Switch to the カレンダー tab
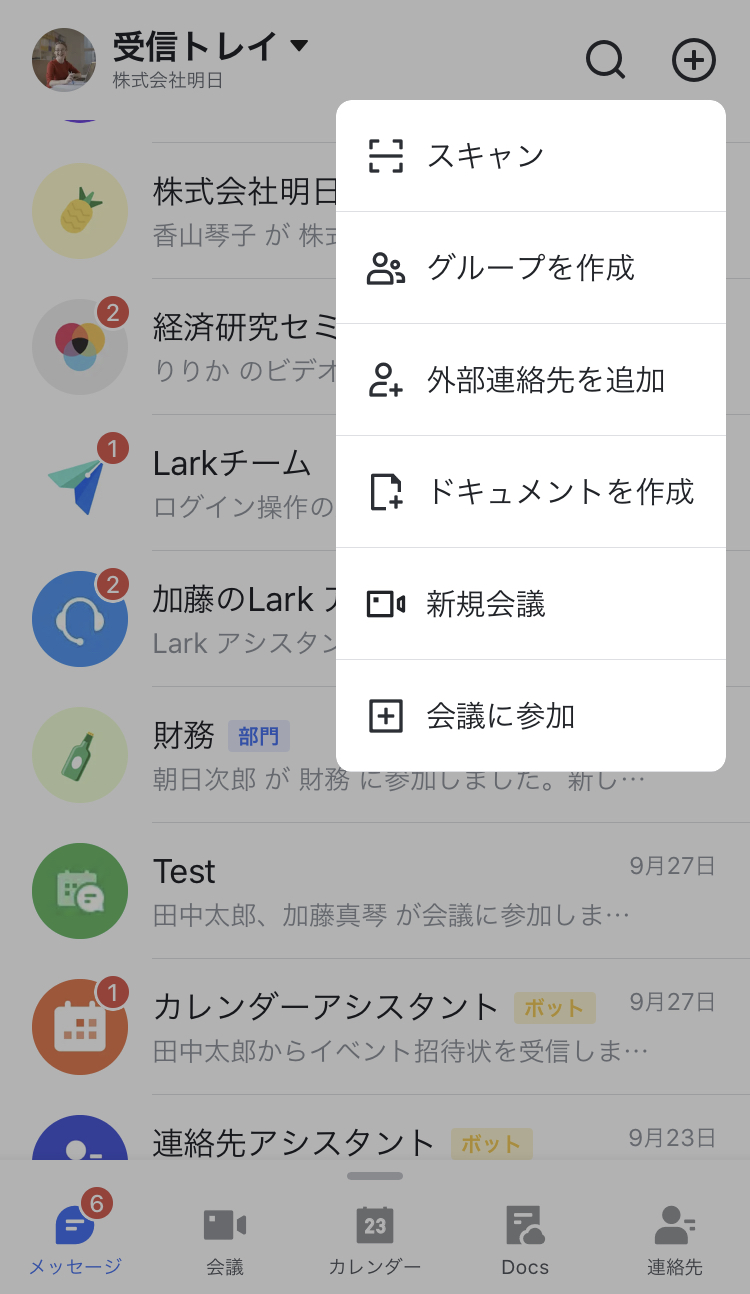Image resolution: width=750 pixels, height=1294 pixels. (375, 1240)
